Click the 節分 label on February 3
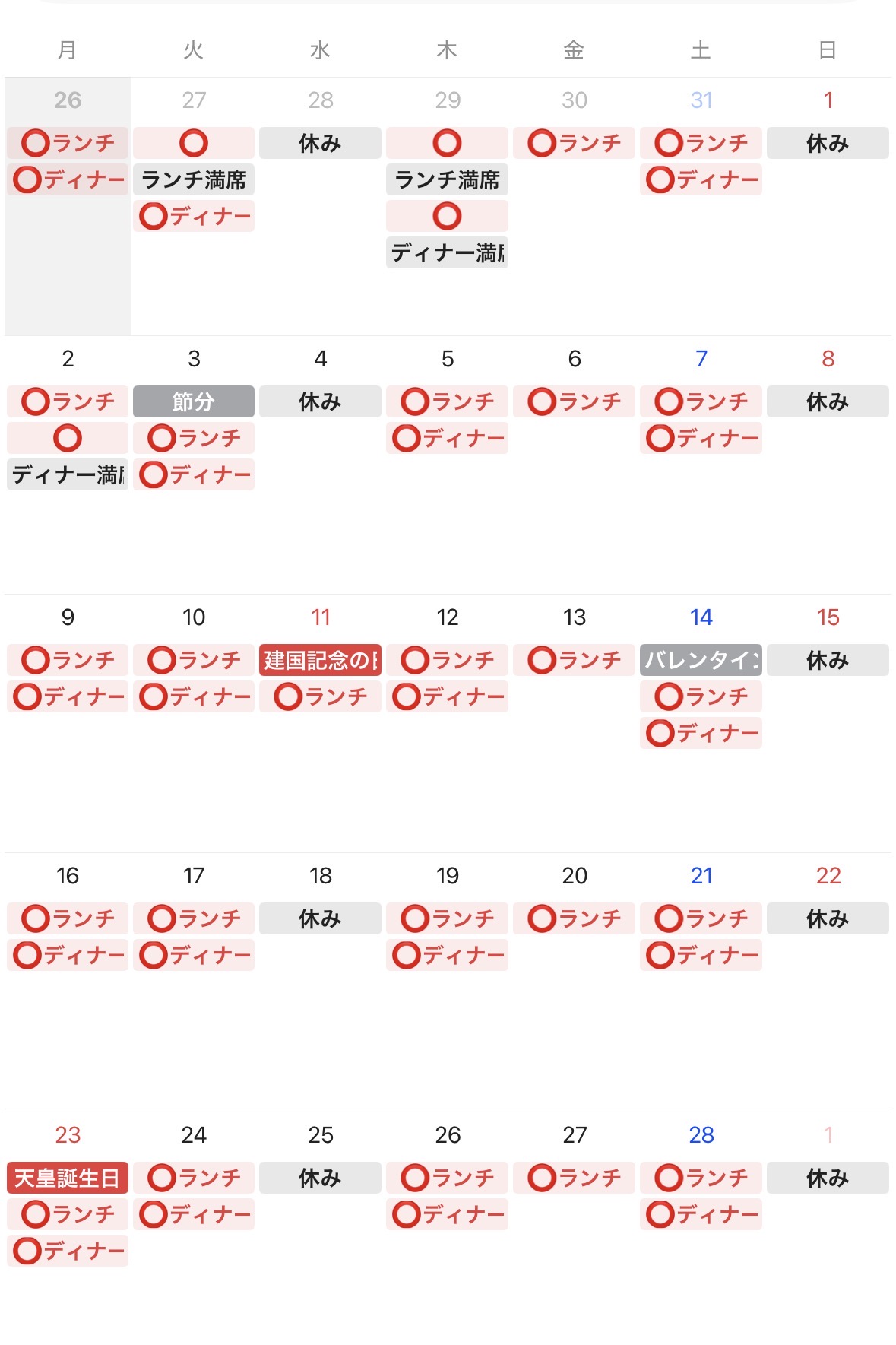 [x=194, y=401]
